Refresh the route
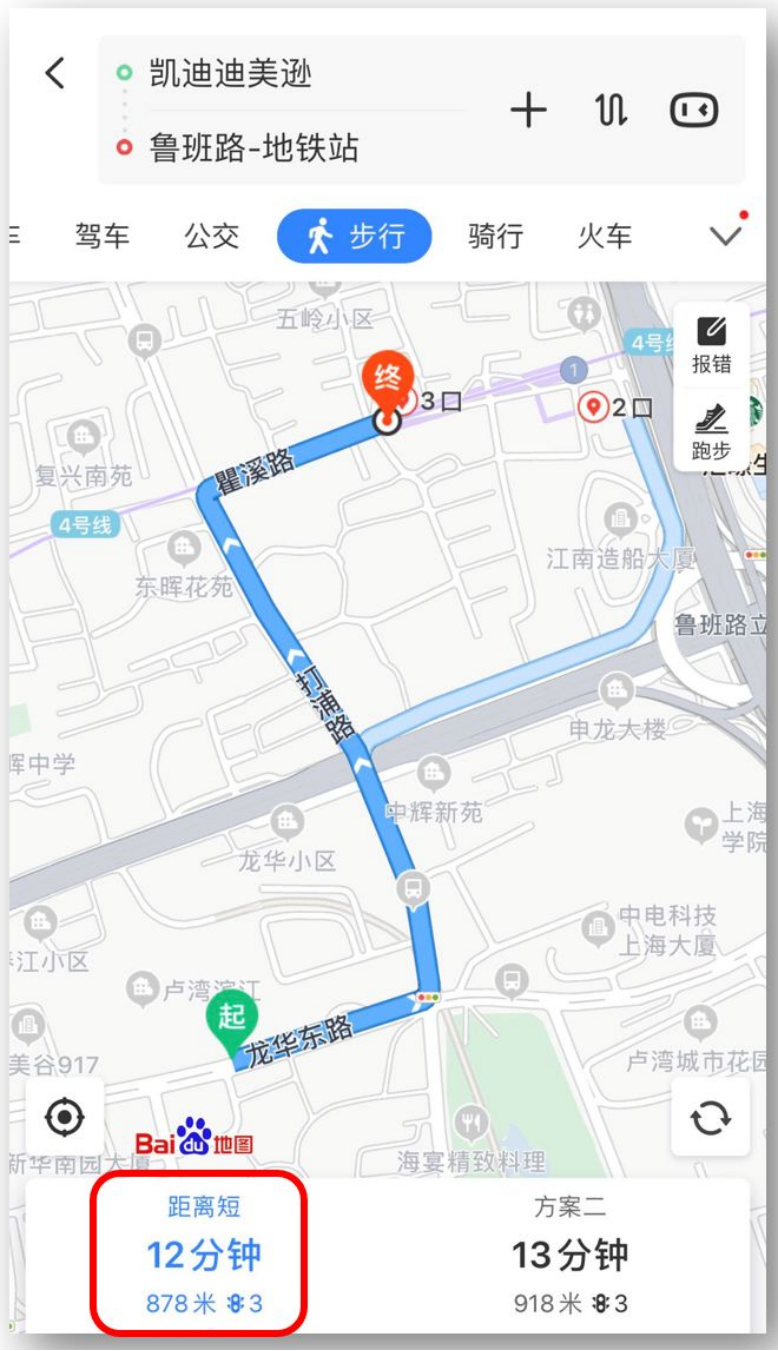Screen dimensions: 778x1351 710,1117
